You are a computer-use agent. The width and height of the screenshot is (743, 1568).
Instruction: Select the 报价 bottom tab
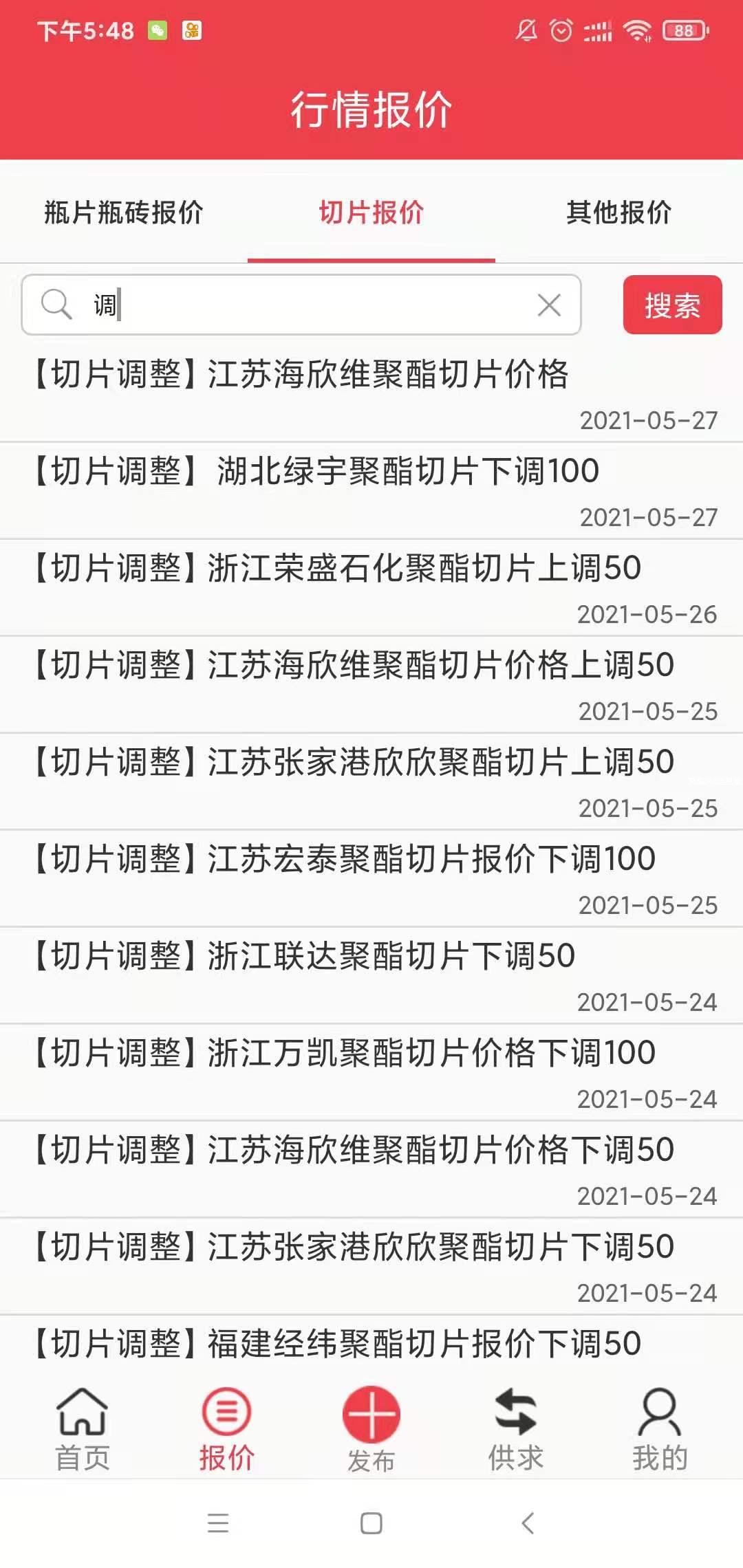(227, 1428)
